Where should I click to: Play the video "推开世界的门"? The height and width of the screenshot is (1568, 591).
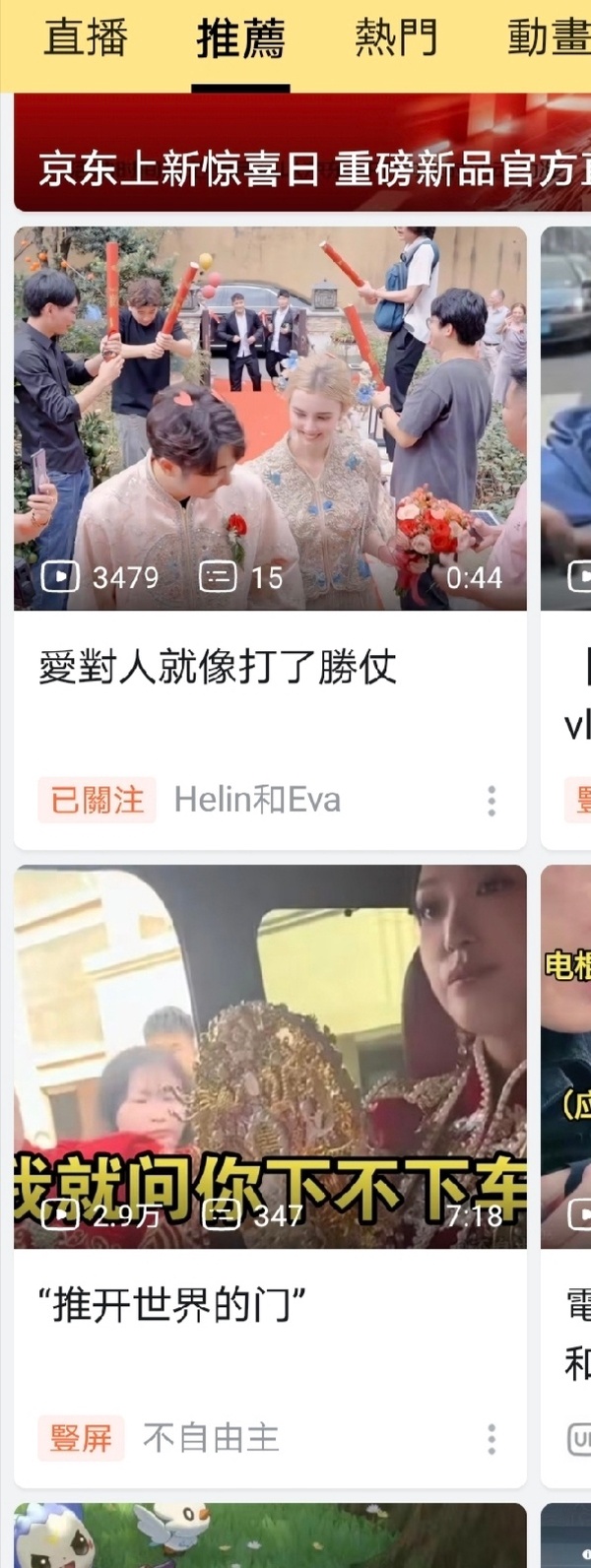[270, 1057]
